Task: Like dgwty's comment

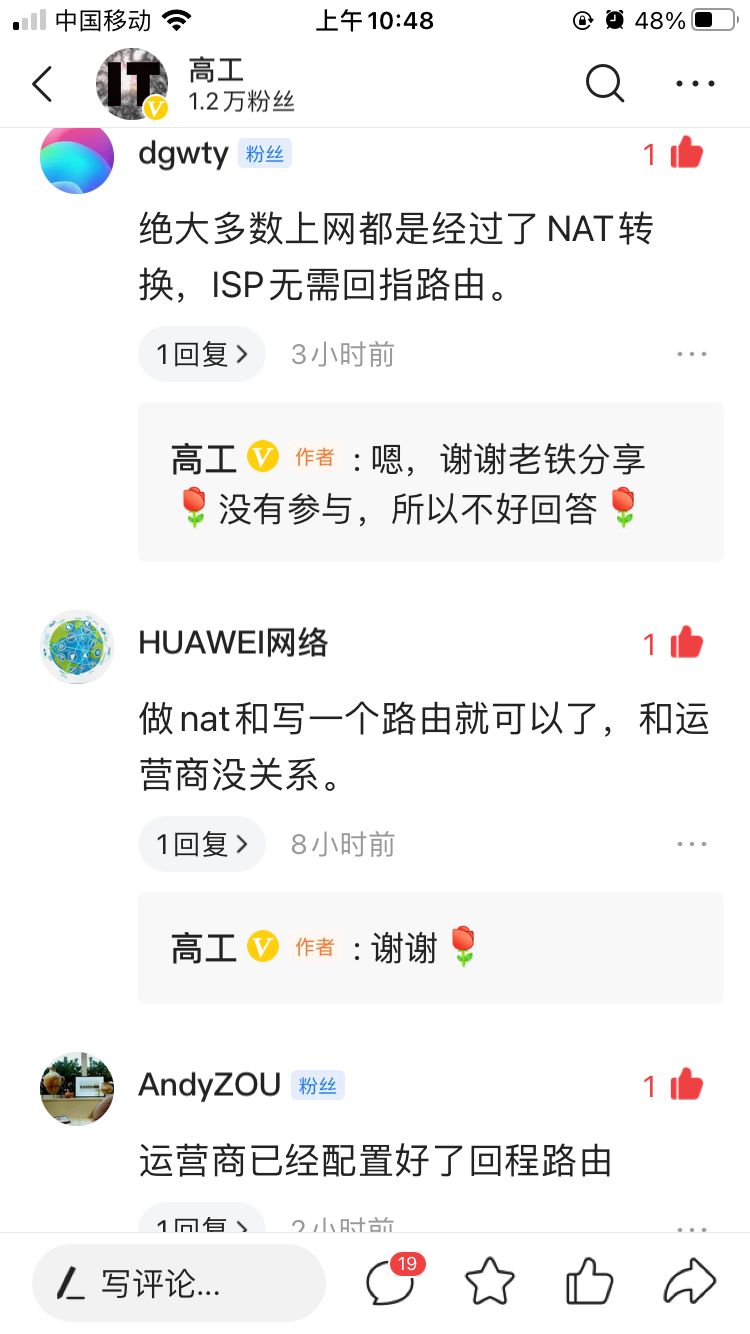Action: tap(685, 153)
